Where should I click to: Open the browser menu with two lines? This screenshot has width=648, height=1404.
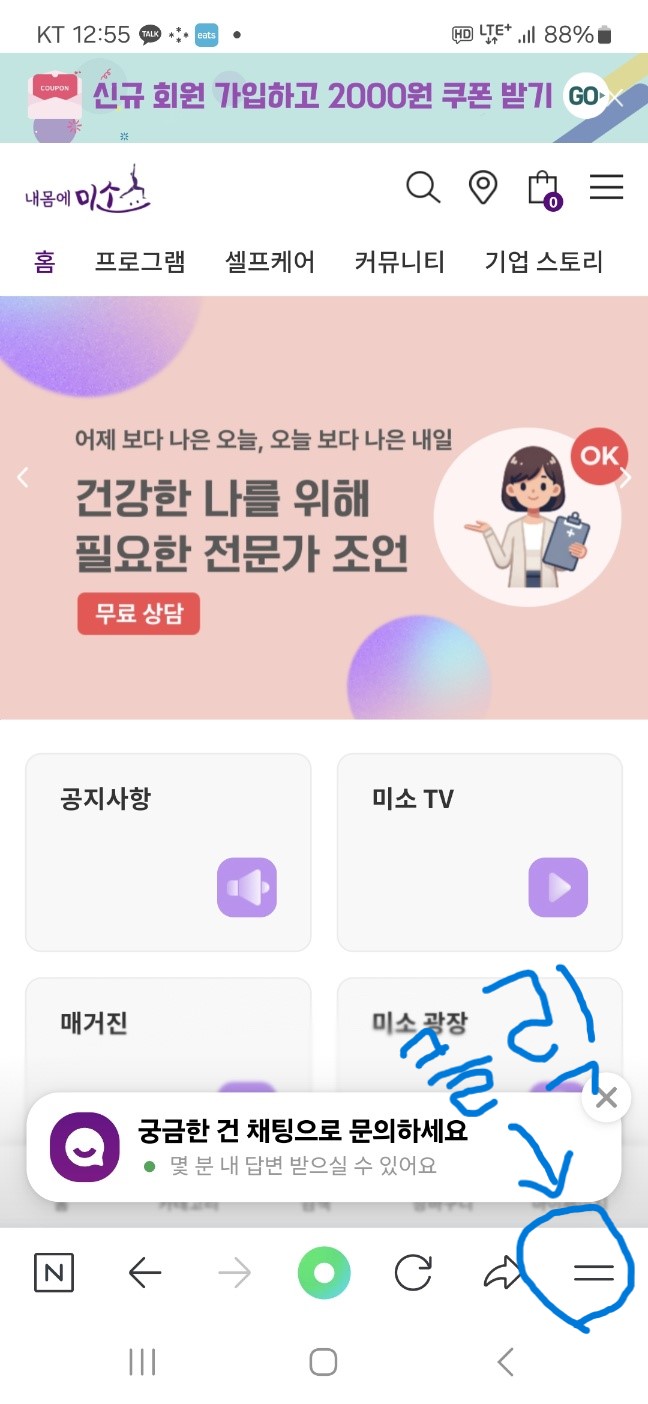pyautogui.click(x=593, y=1273)
